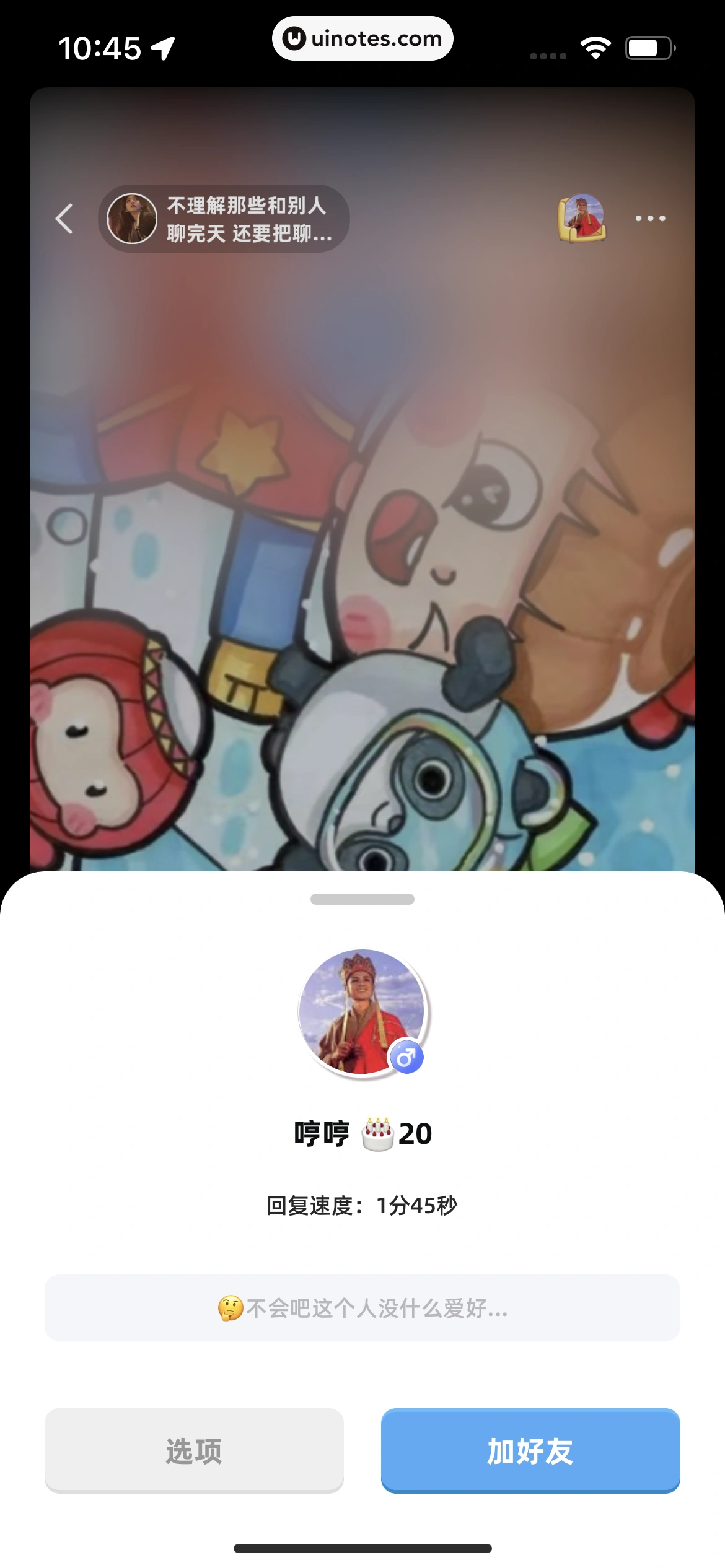Open the post pill starting 不理解那些和别人
The height and width of the screenshot is (1568, 725).
click(x=224, y=219)
